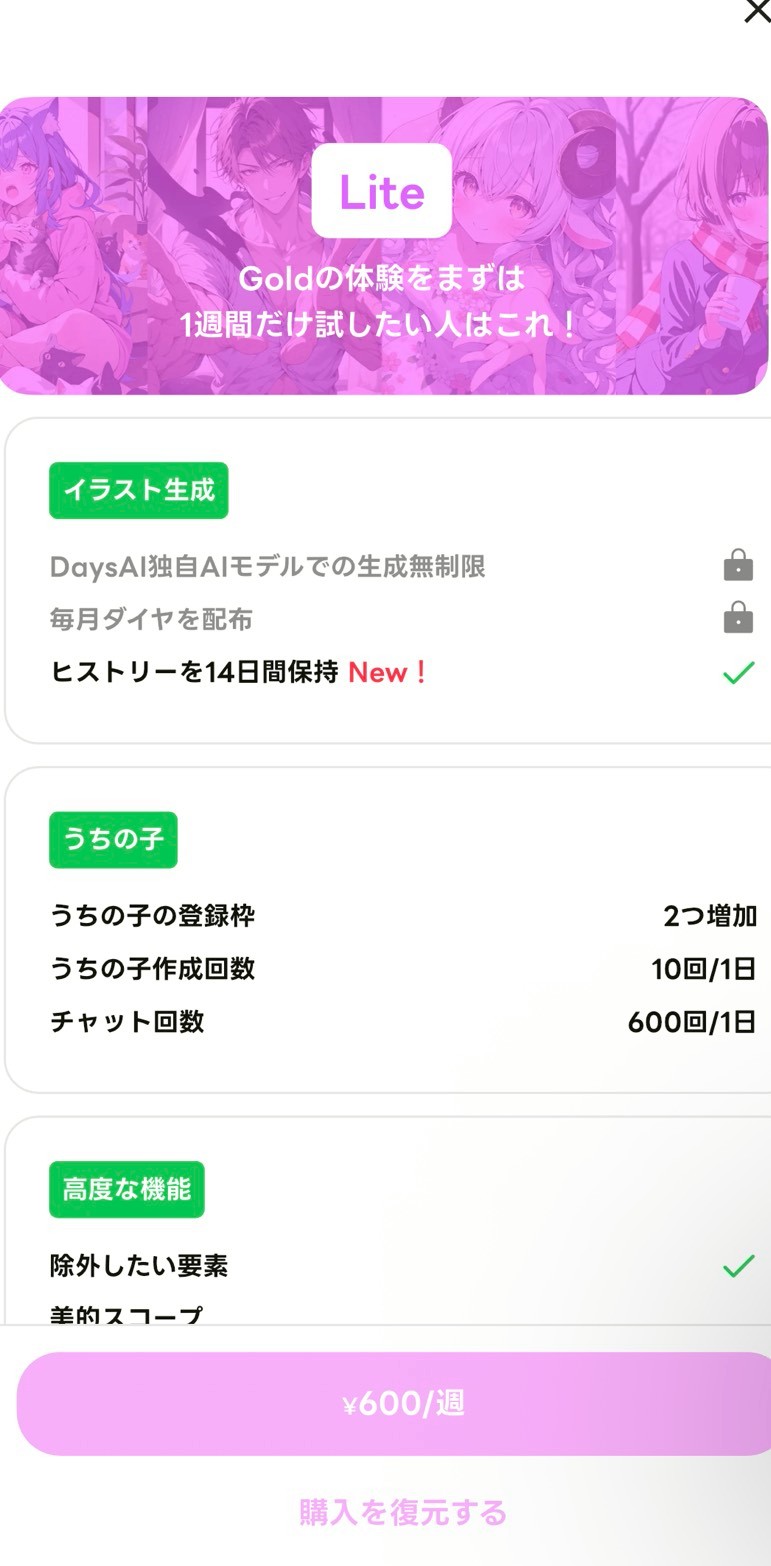Select the 高度な機能 badge

coord(126,1189)
